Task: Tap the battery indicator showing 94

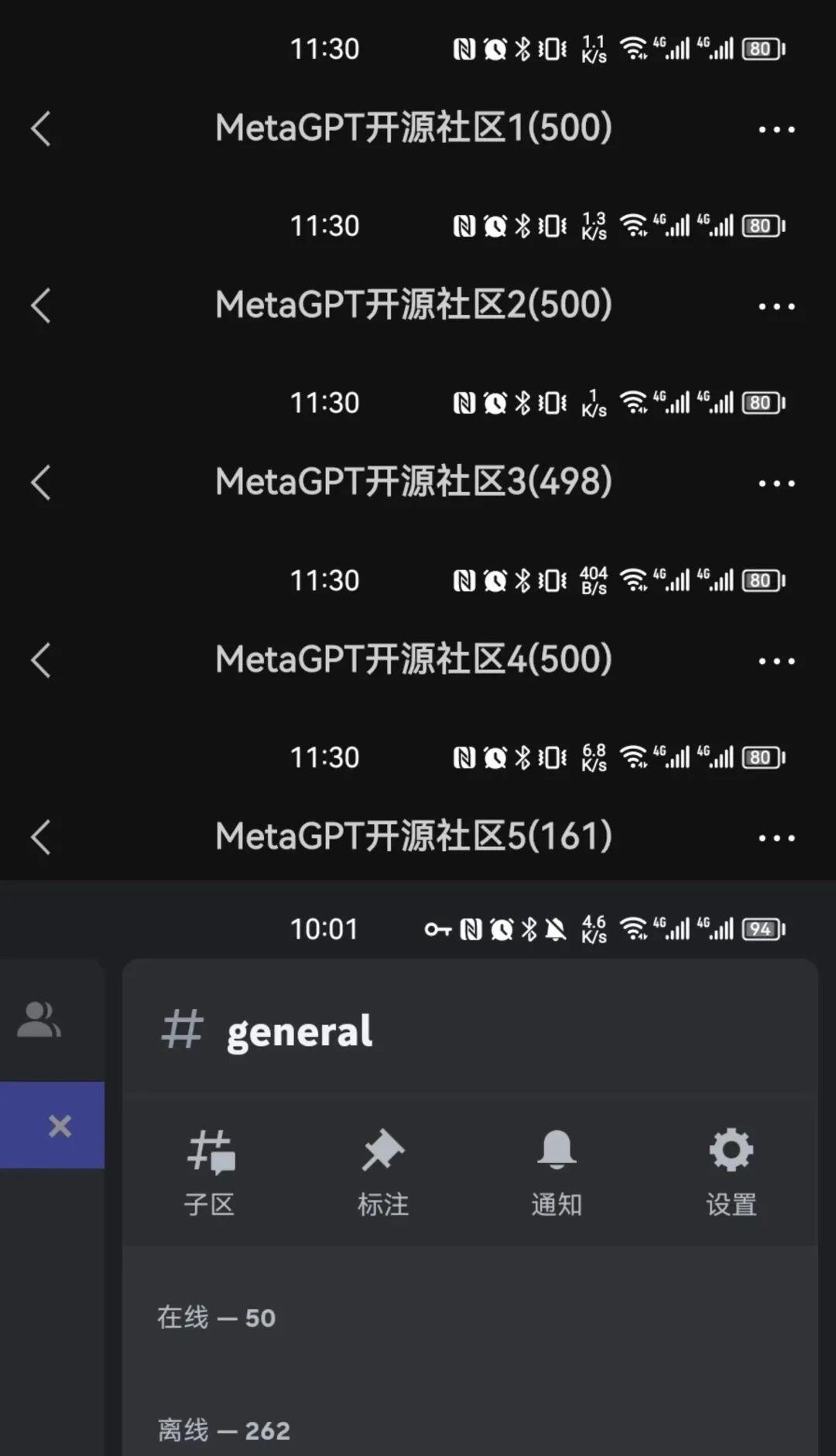Action: pyautogui.click(x=761, y=928)
